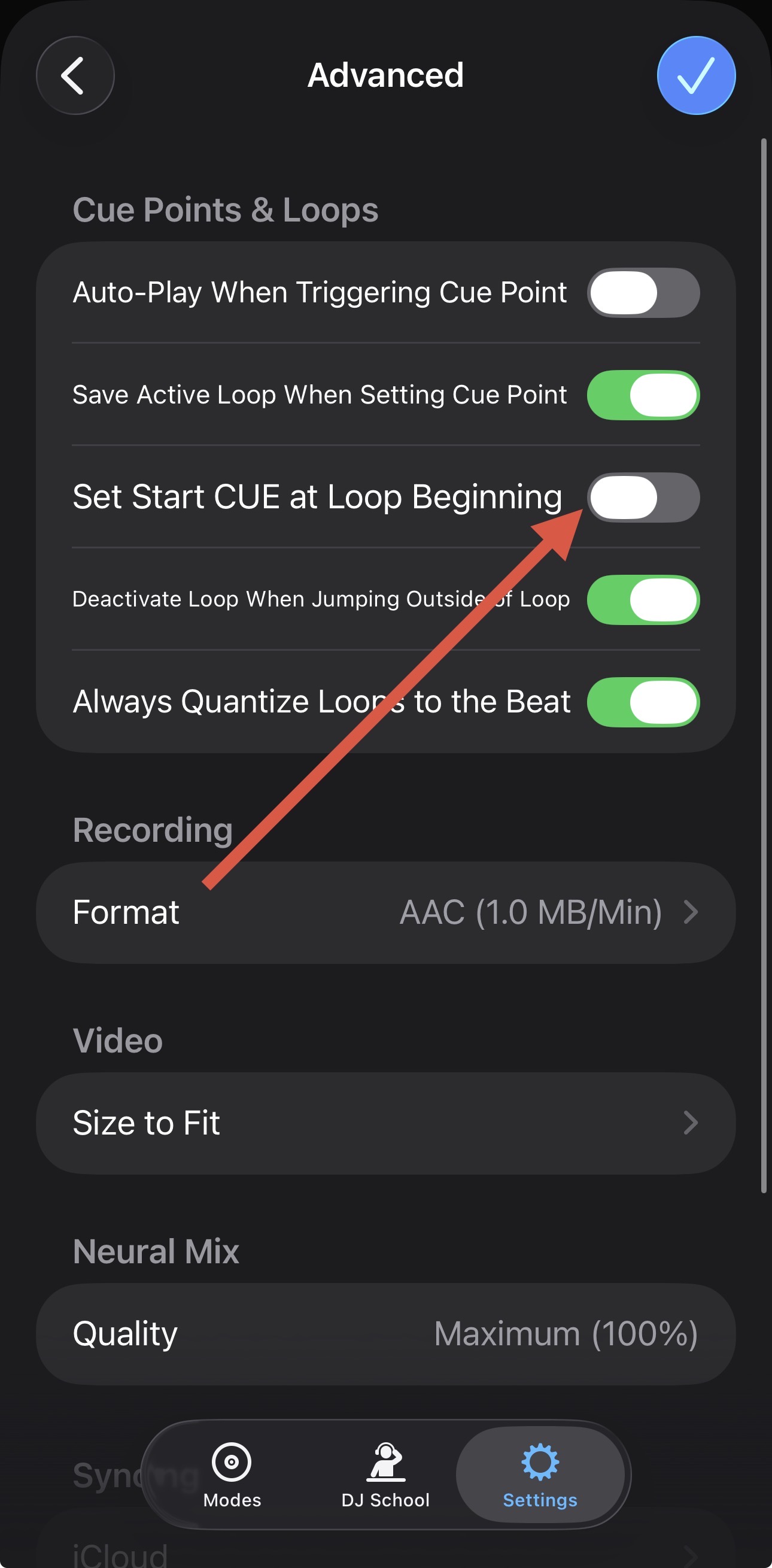Switch to the Modes tab
This screenshot has height=1568, width=772.
pyautogui.click(x=232, y=1474)
